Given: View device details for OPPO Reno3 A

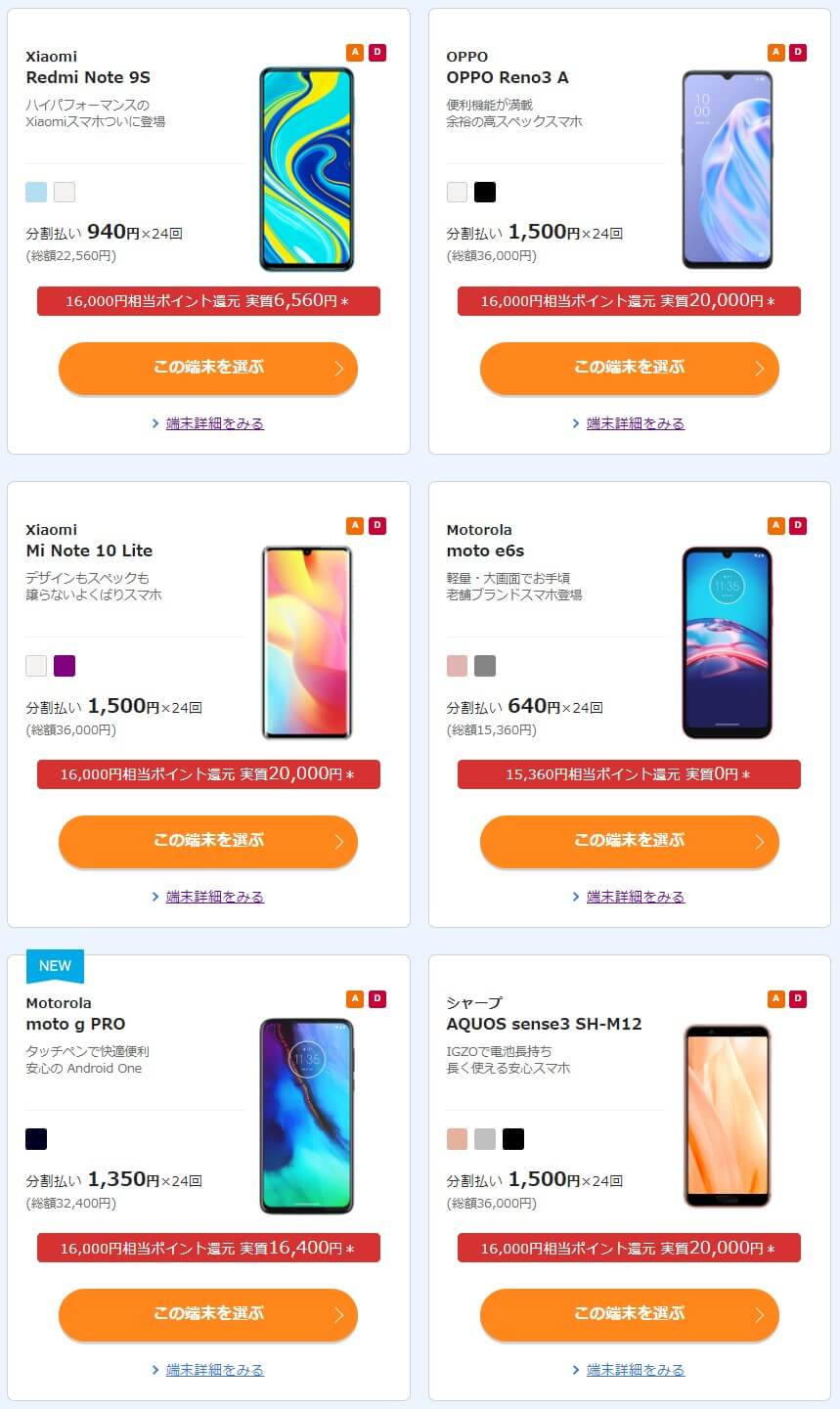Looking at the screenshot, I should tap(635, 423).
